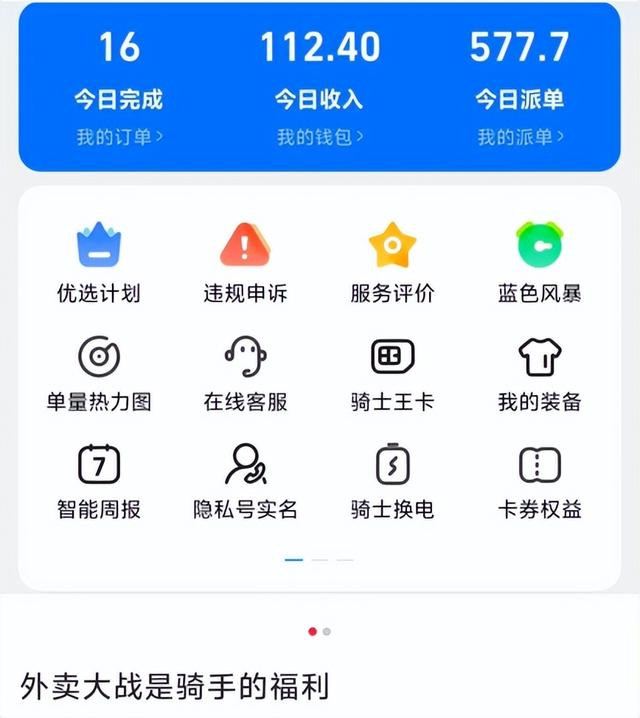Contact 在线客服
The width and height of the screenshot is (640, 718).
click(245, 374)
